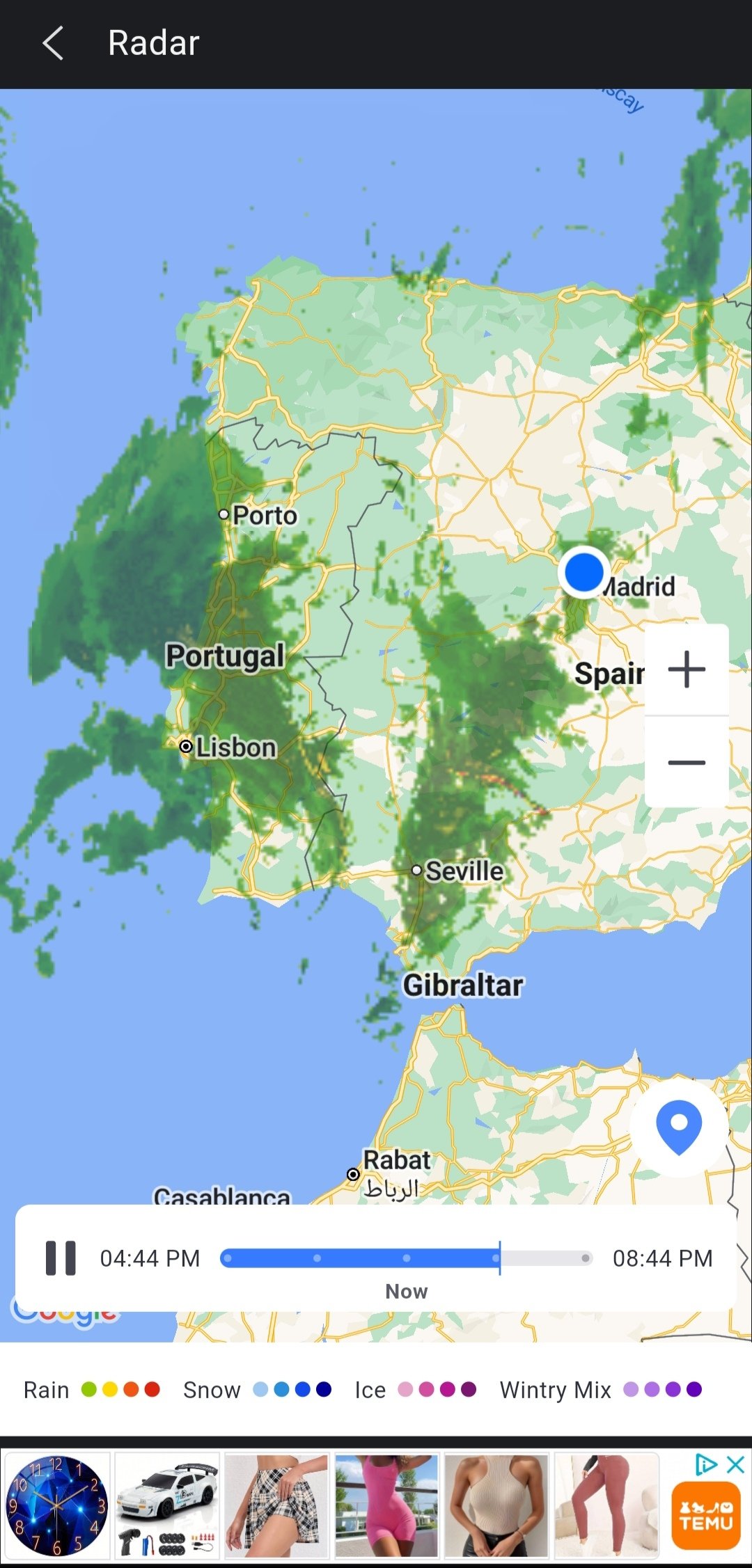Open the AdChoices info icon
The image size is (752, 1568).
(x=705, y=1464)
